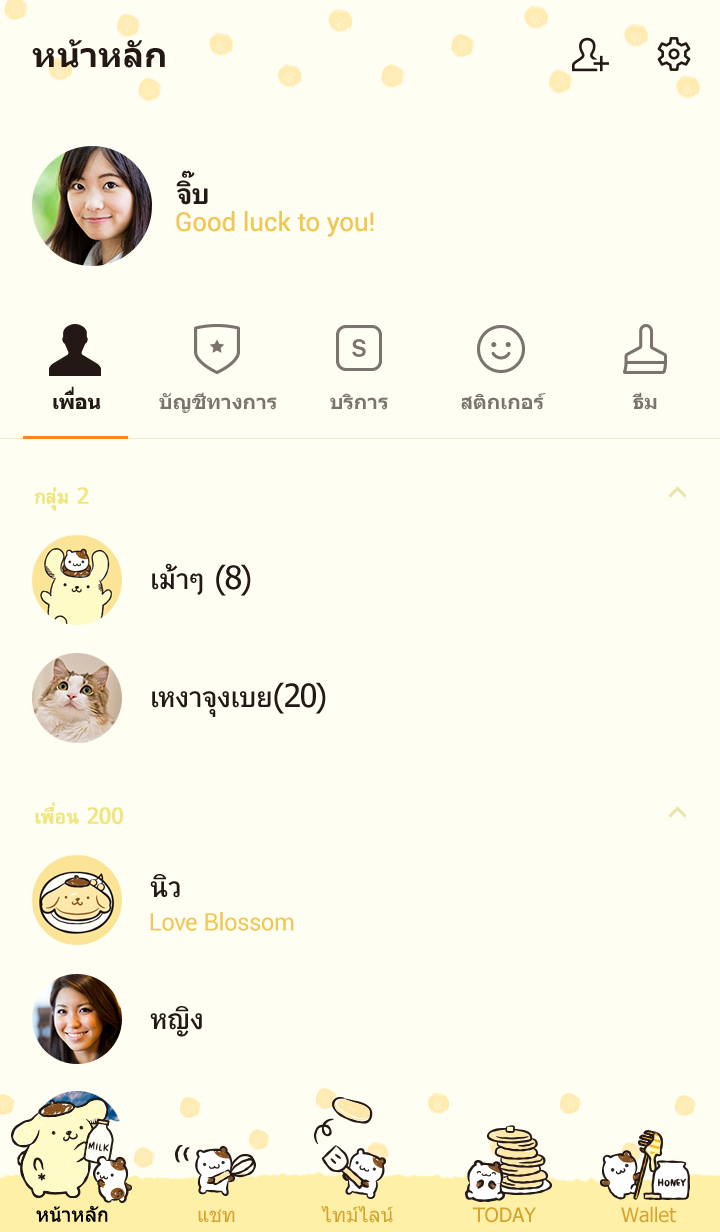The width and height of the screenshot is (720, 1232).
Task: Open the เม้าๆ (8) group
Action: [x=200, y=580]
